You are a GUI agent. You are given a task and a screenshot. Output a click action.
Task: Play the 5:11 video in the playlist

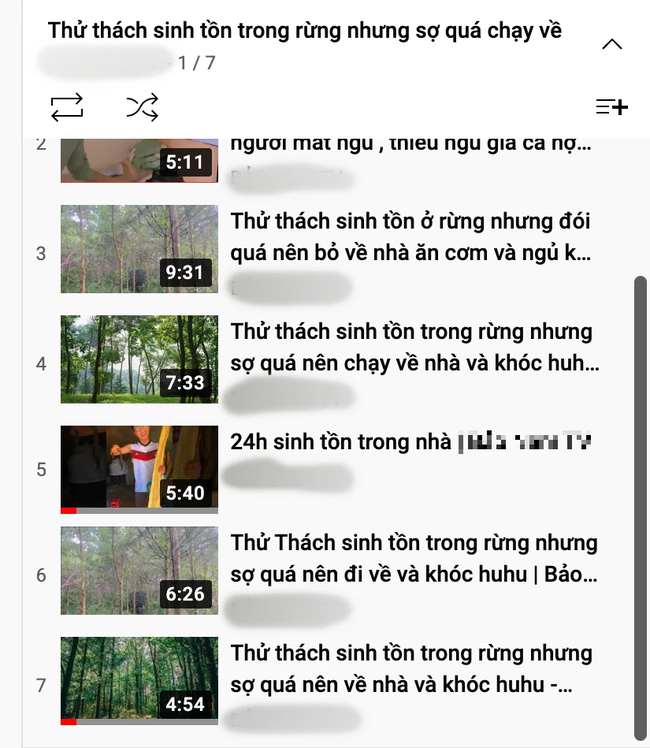139,160
